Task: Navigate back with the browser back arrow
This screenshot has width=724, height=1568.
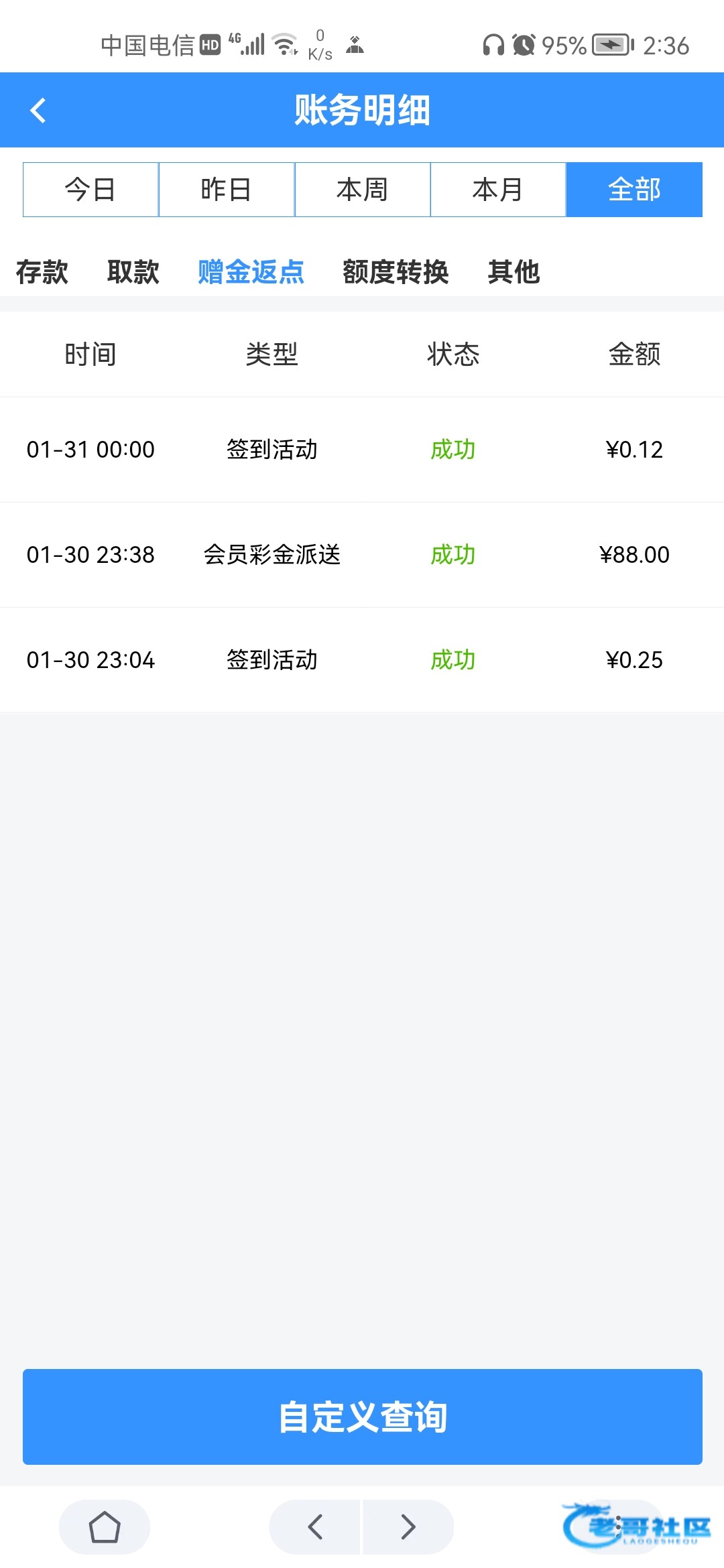Action: point(315,1527)
